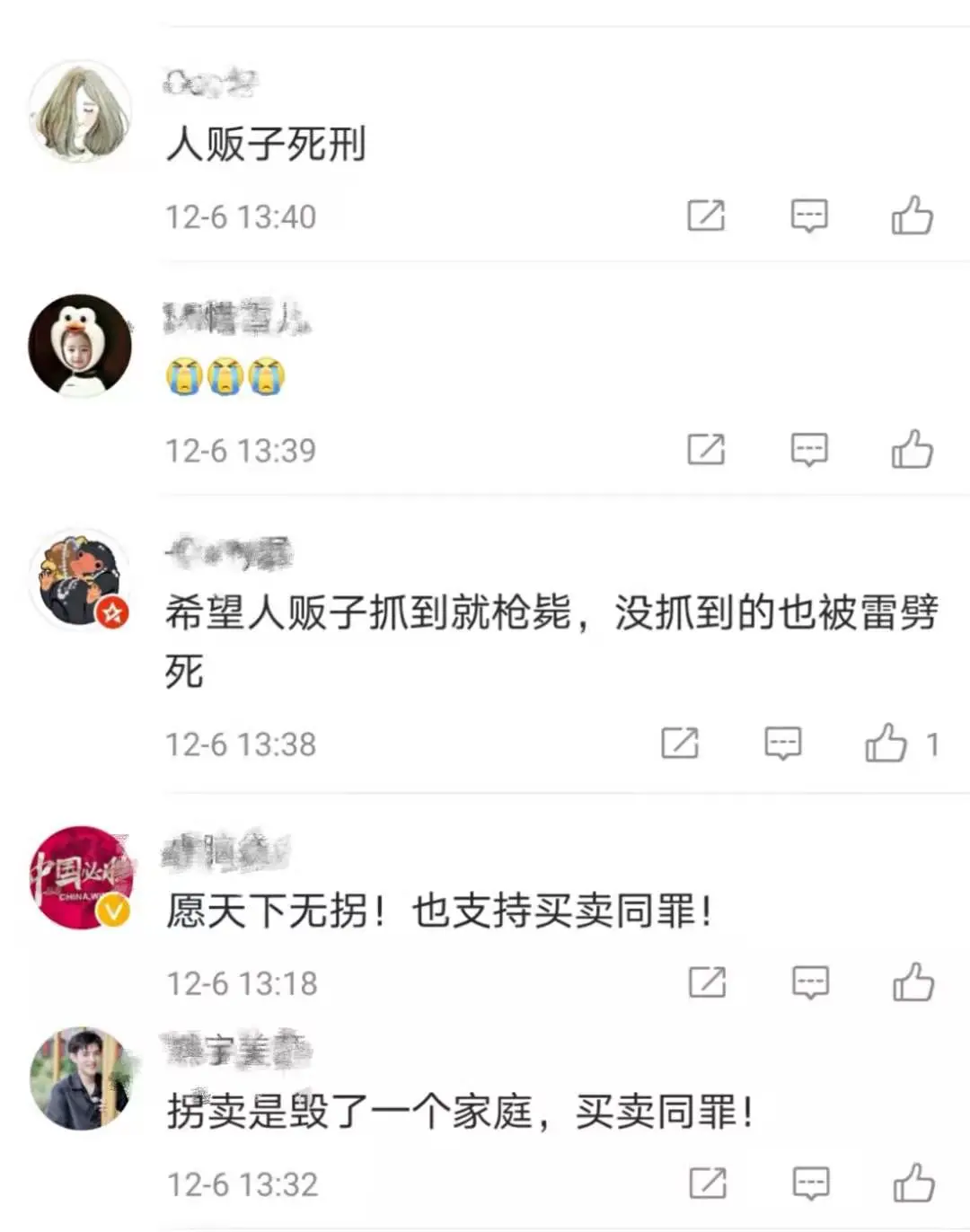Open the profile avatar of the 13:40 commenter
The image size is (970, 1232).
click(x=80, y=112)
